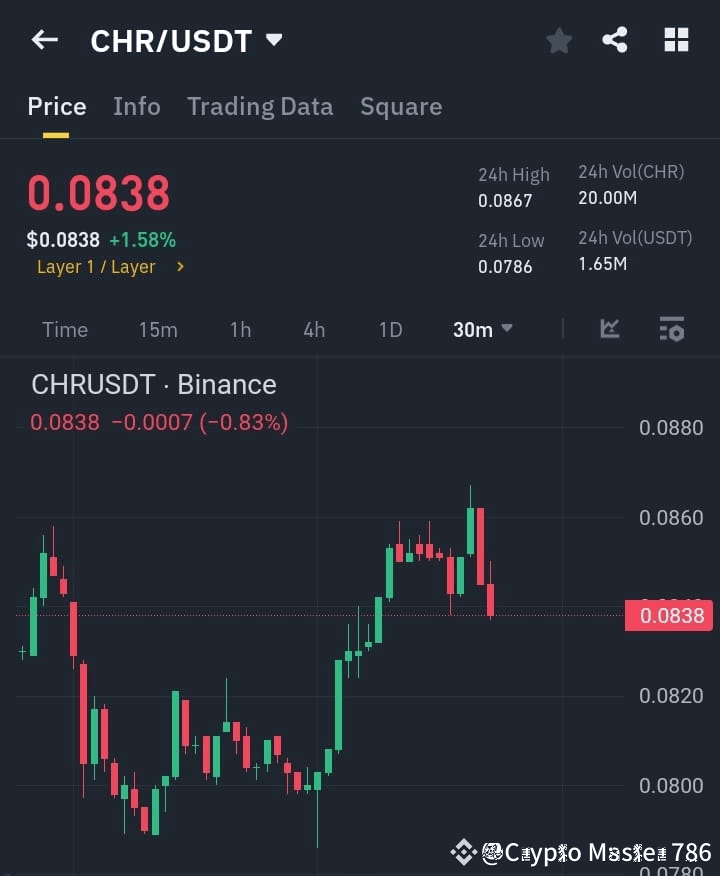Share the CHR/USDT chart
The width and height of the screenshot is (720, 876).
coord(615,40)
